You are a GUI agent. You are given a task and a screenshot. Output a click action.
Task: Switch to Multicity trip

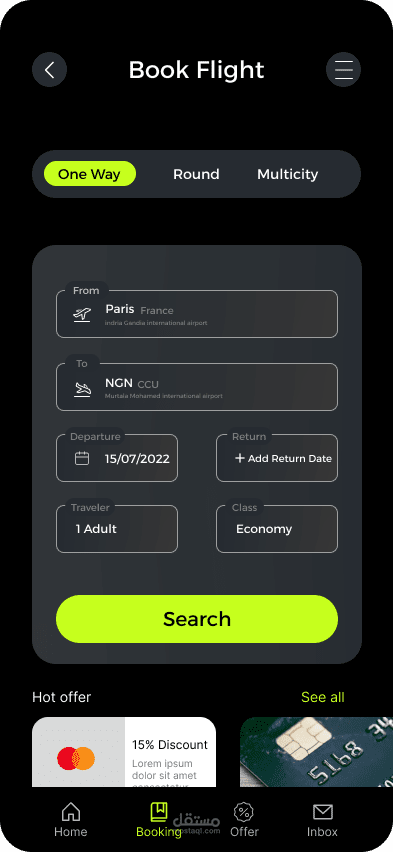click(x=288, y=174)
